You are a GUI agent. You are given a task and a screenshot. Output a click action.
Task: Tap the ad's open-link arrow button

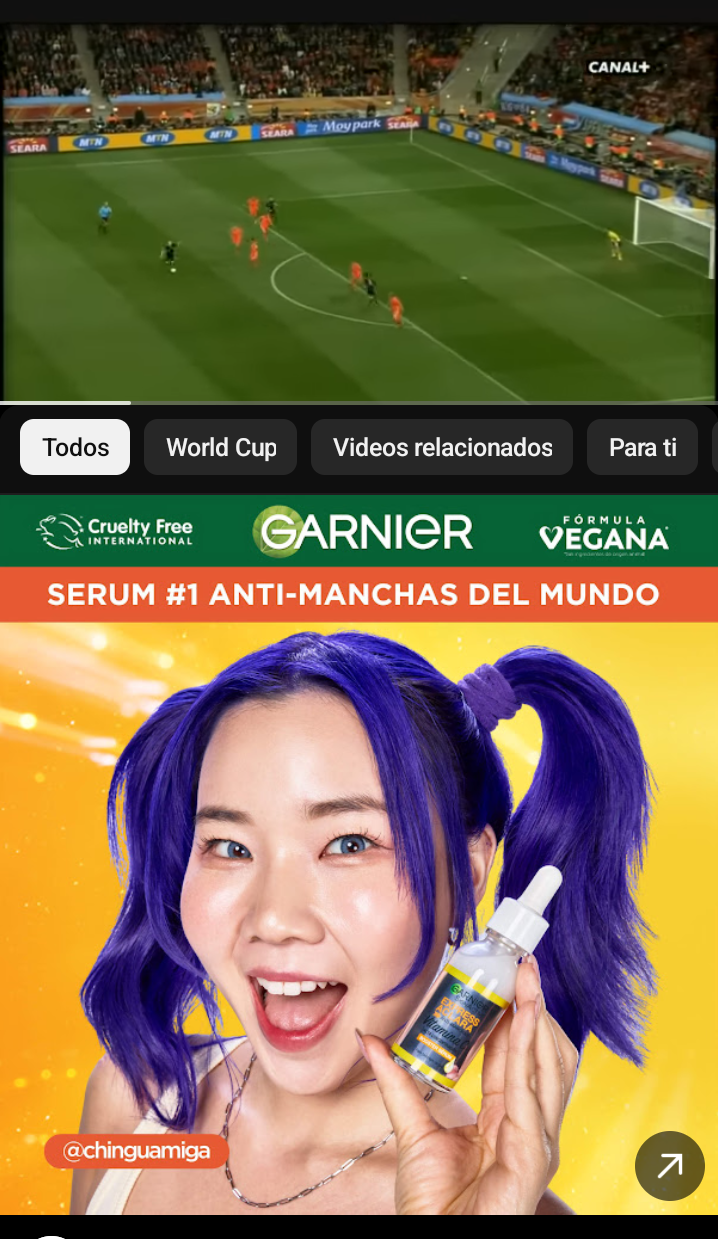coord(669,1165)
